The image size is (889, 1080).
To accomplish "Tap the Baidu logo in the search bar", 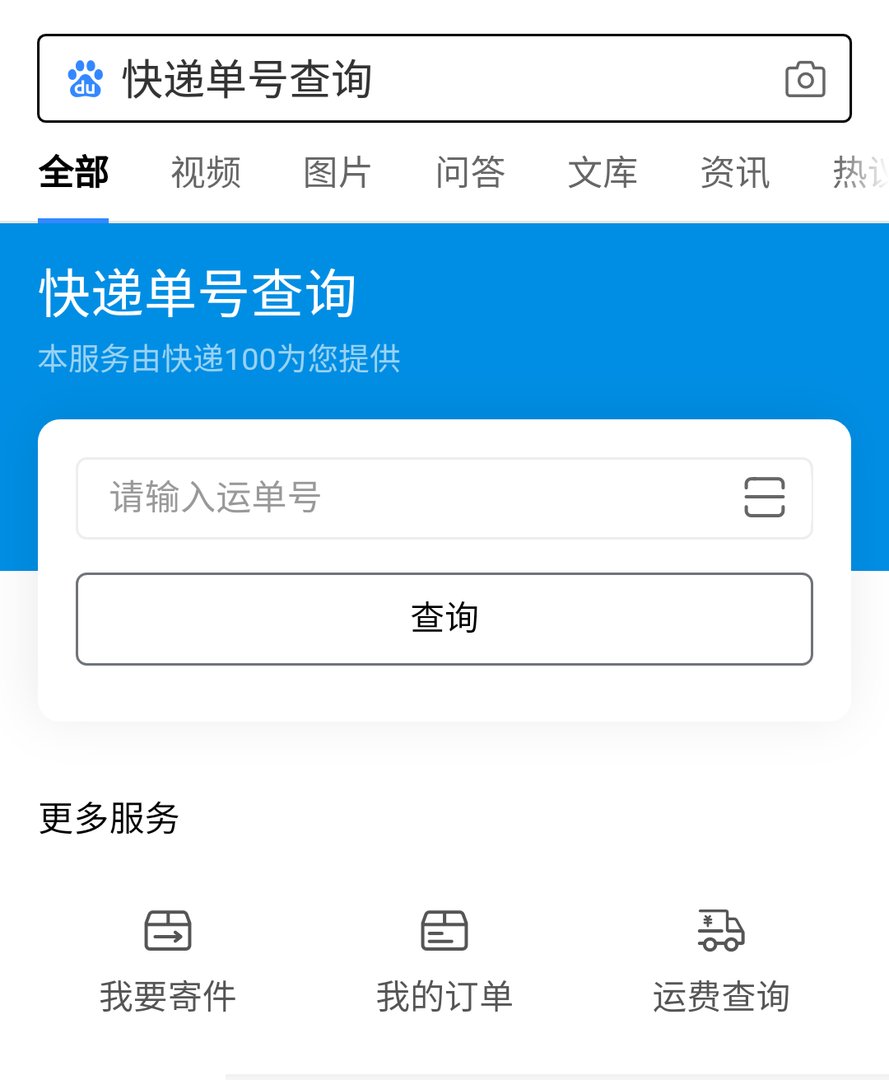I will click(x=86, y=79).
